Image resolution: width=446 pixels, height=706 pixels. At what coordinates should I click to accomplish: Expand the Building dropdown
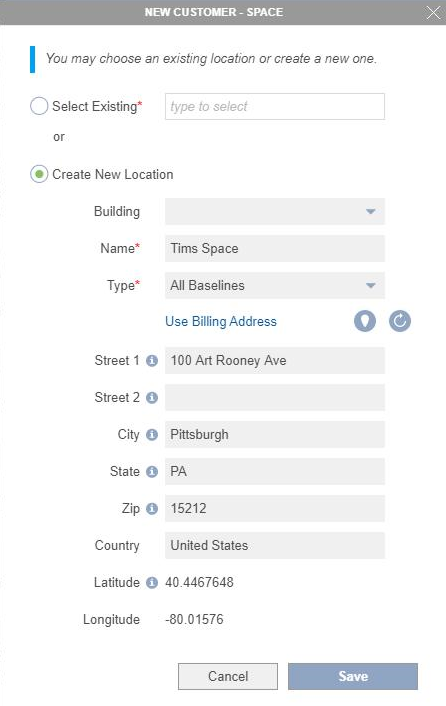(275, 211)
